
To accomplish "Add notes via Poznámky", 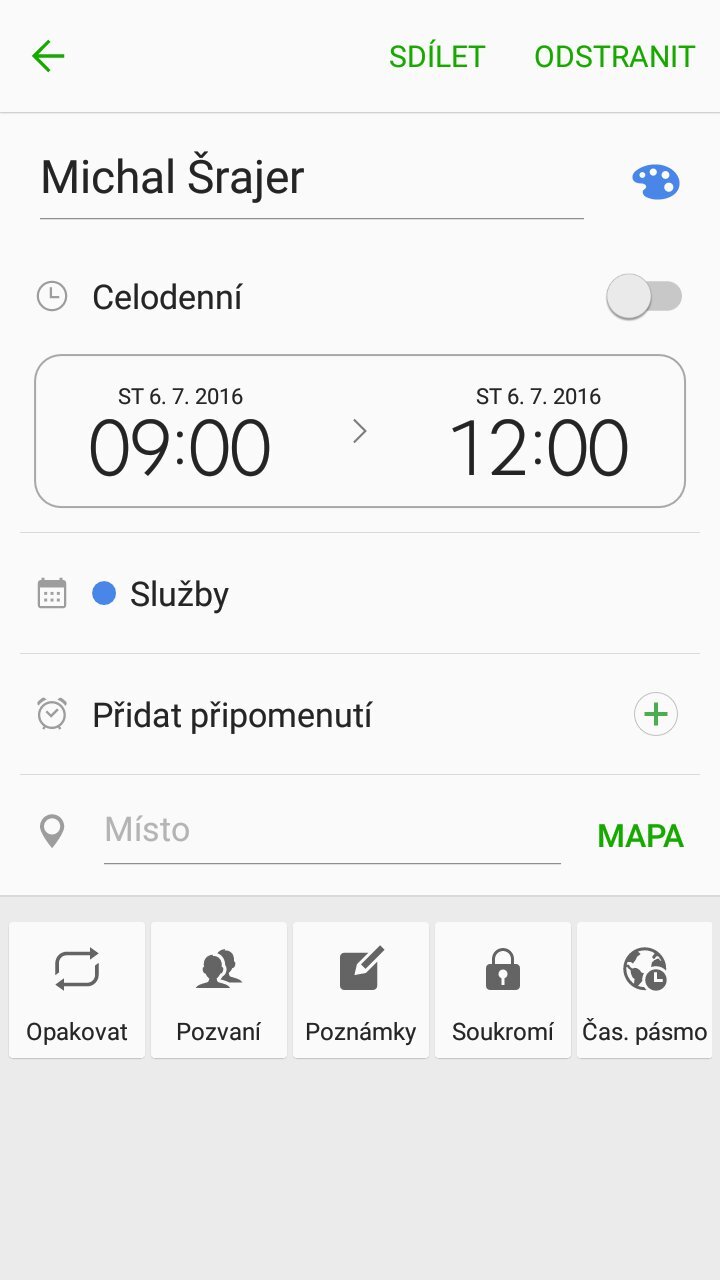I will point(361,990).
